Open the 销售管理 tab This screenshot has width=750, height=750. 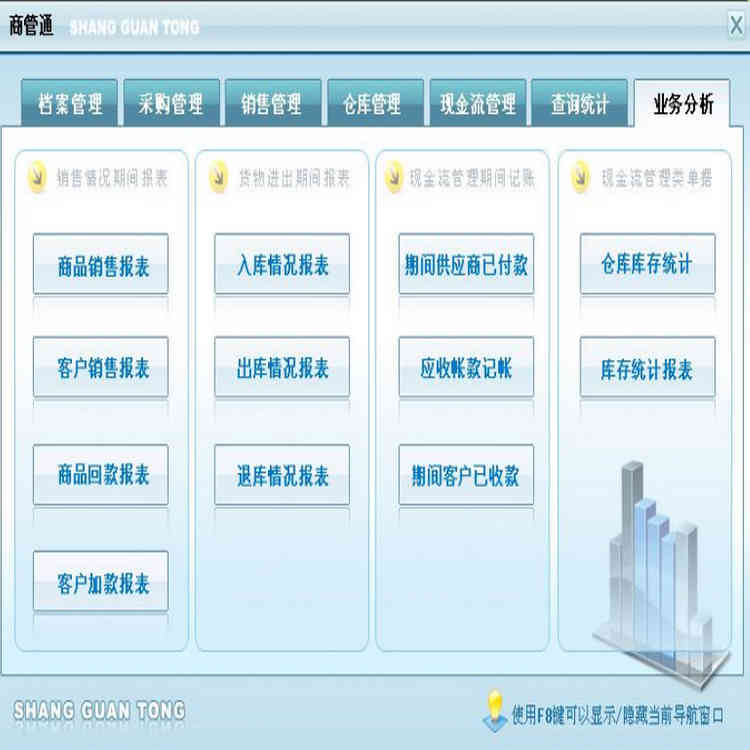coord(272,104)
